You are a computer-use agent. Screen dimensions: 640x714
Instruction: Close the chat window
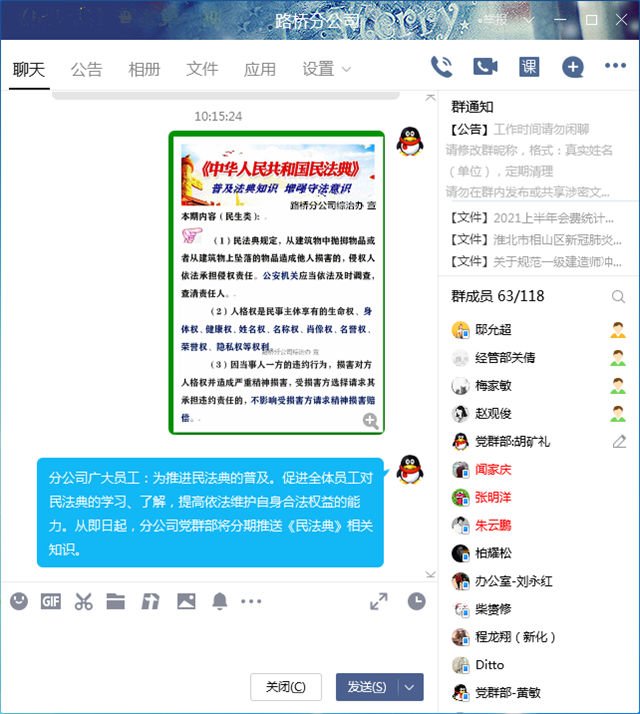tap(619, 20)
